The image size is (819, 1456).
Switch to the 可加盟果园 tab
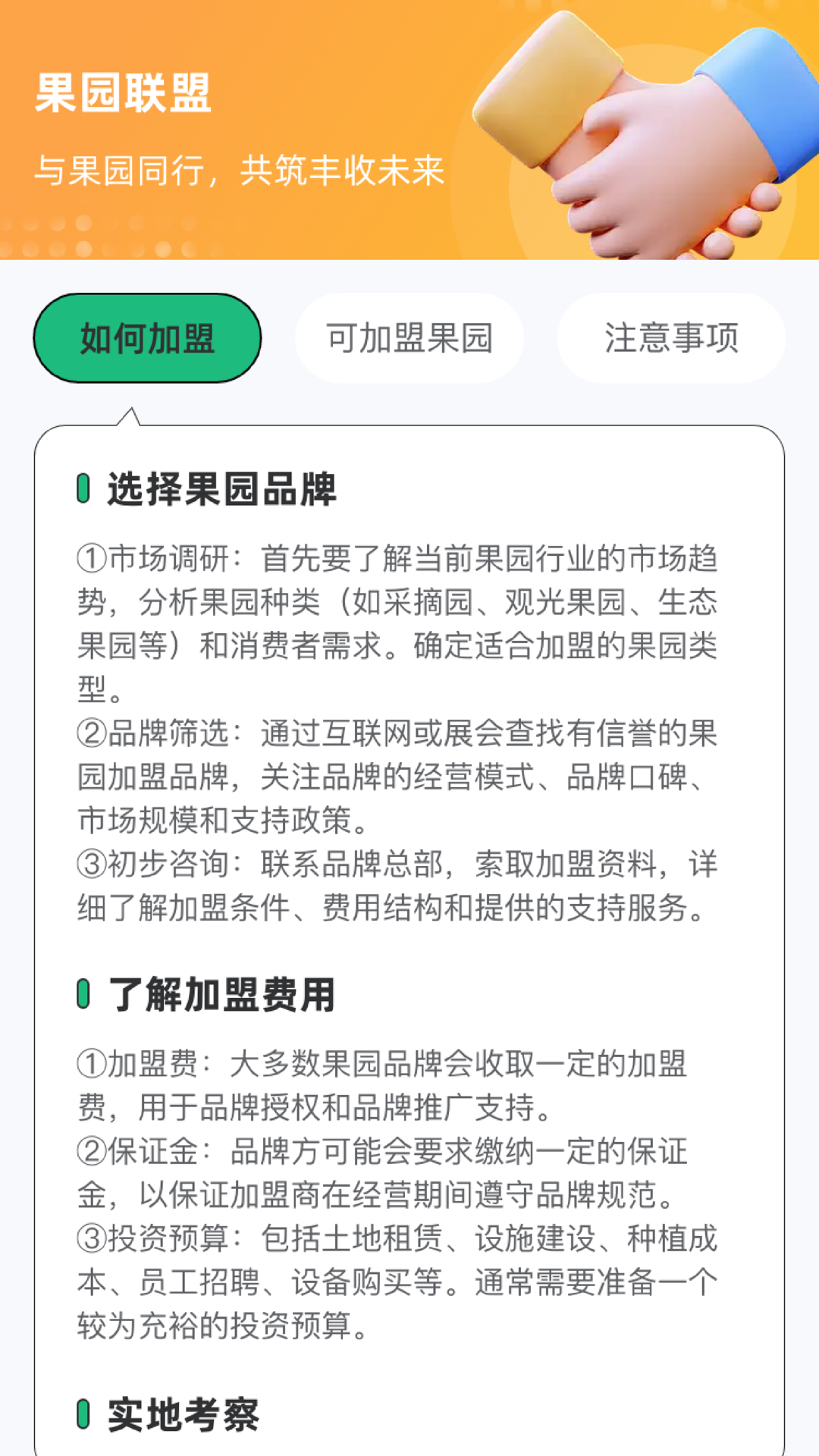point(409,339)
